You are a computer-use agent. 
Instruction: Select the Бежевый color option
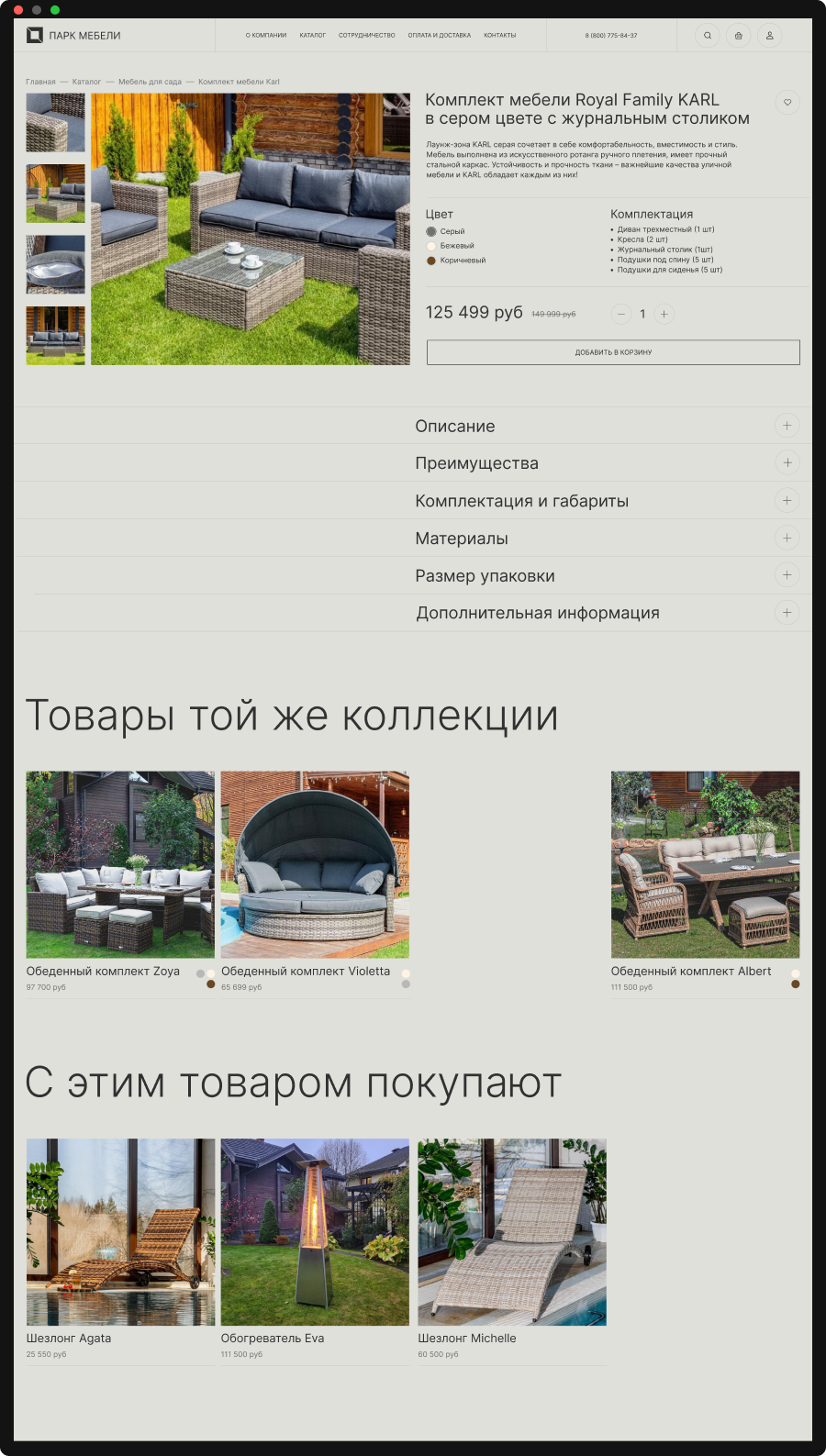tap(432, 246)
